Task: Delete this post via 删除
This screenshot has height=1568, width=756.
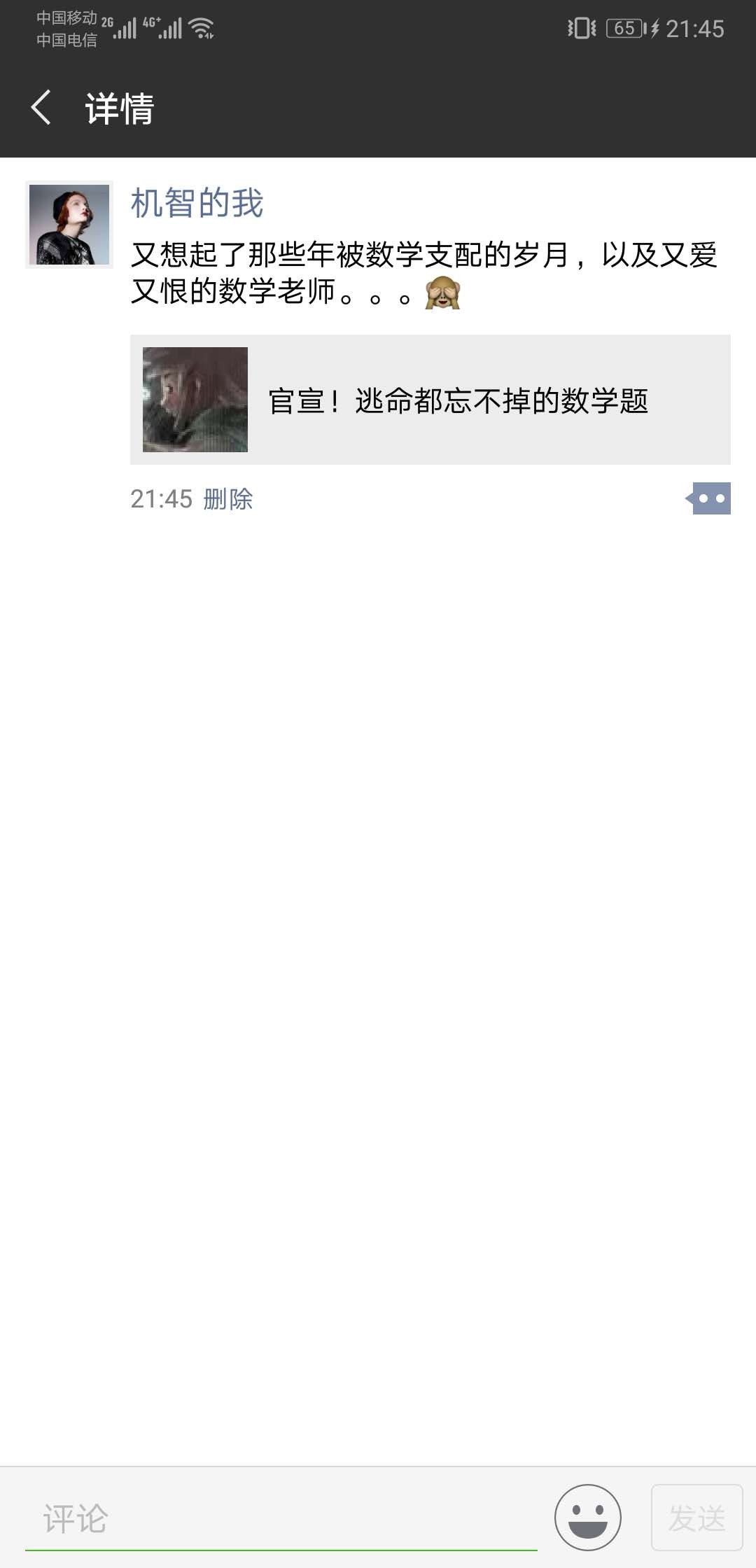Action: [227, 499]
